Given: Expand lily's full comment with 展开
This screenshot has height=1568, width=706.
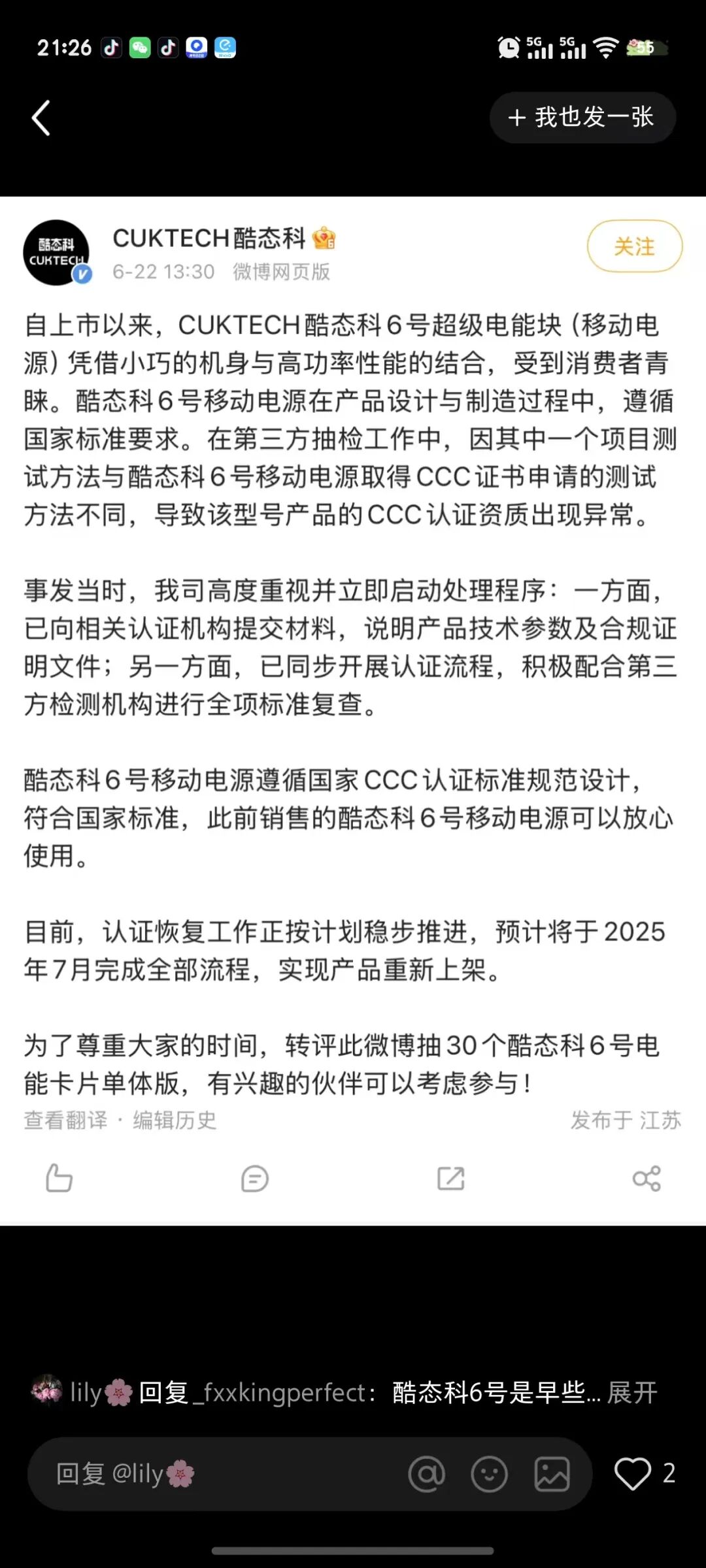Looking at the screenshot, I should pyautogui.click(x=632, y=1392).
